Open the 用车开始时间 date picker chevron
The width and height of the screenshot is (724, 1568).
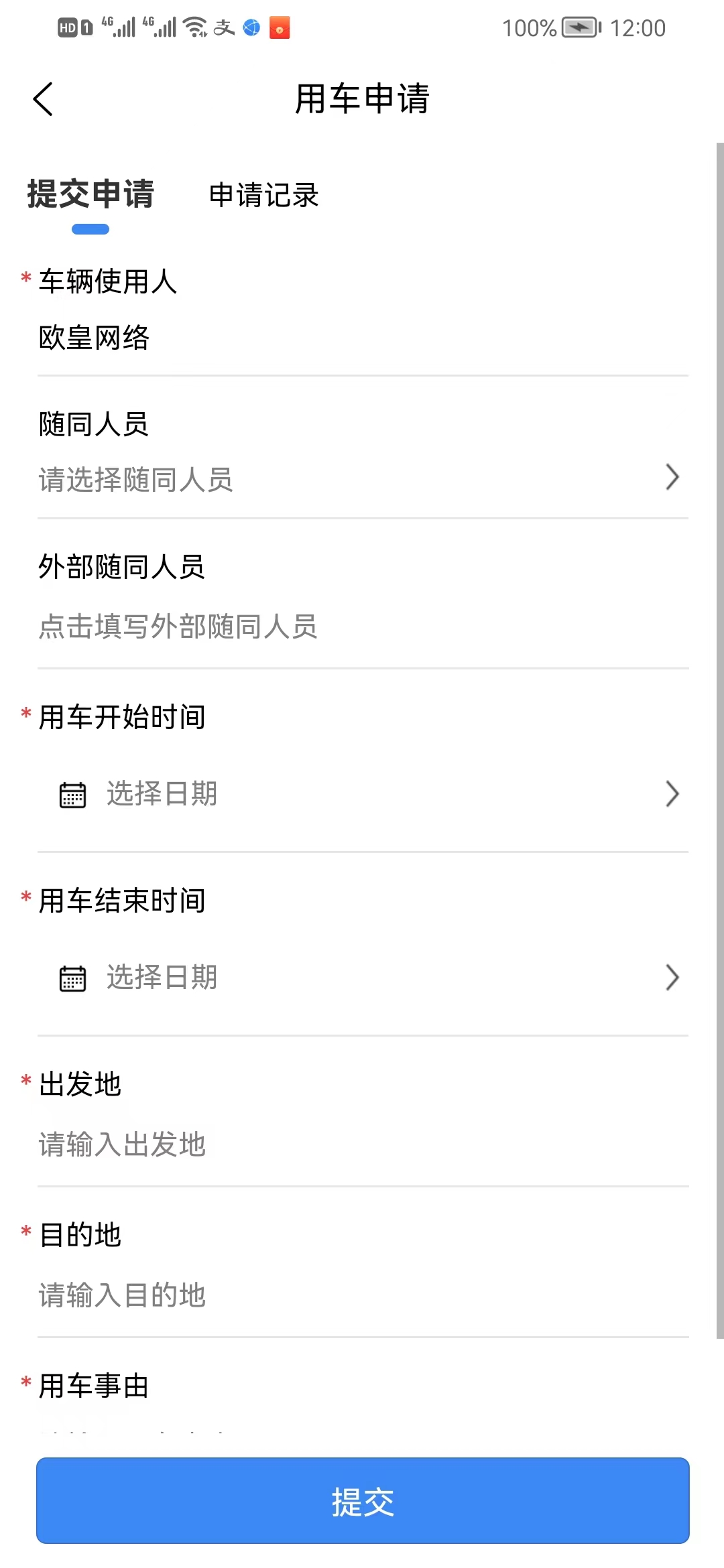(672, 794)
